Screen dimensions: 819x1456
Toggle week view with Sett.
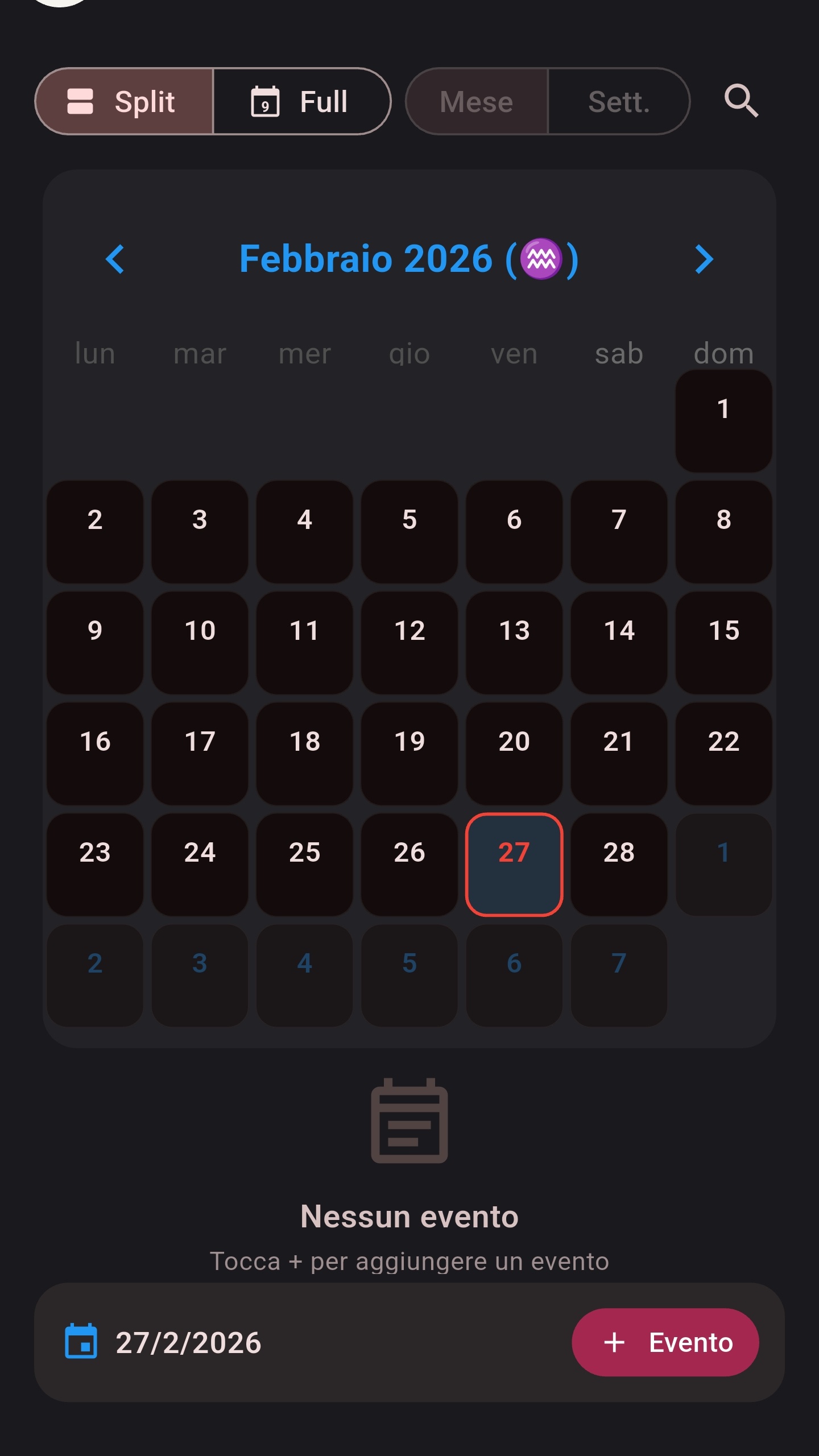619,101
